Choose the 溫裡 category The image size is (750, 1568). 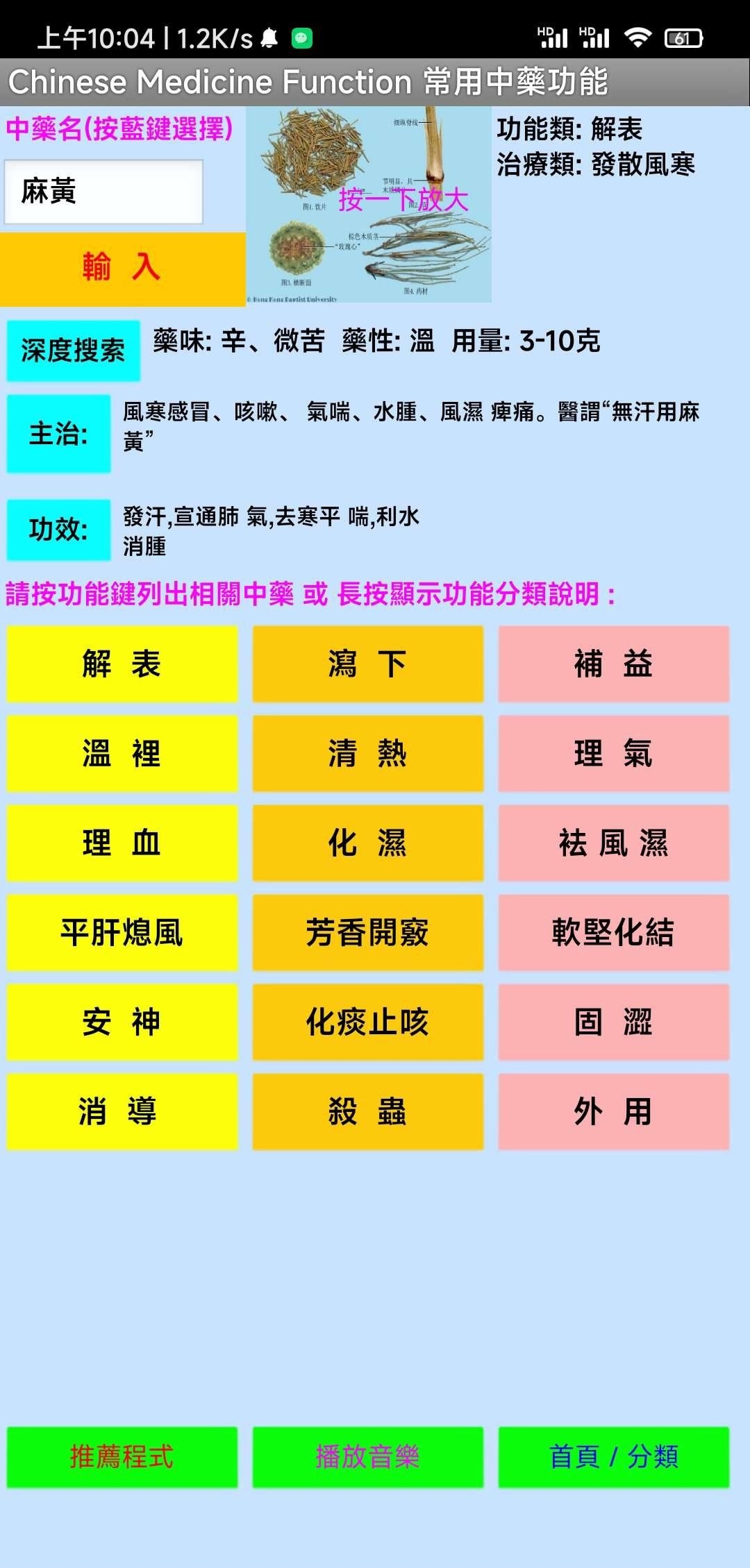[122, 753]
